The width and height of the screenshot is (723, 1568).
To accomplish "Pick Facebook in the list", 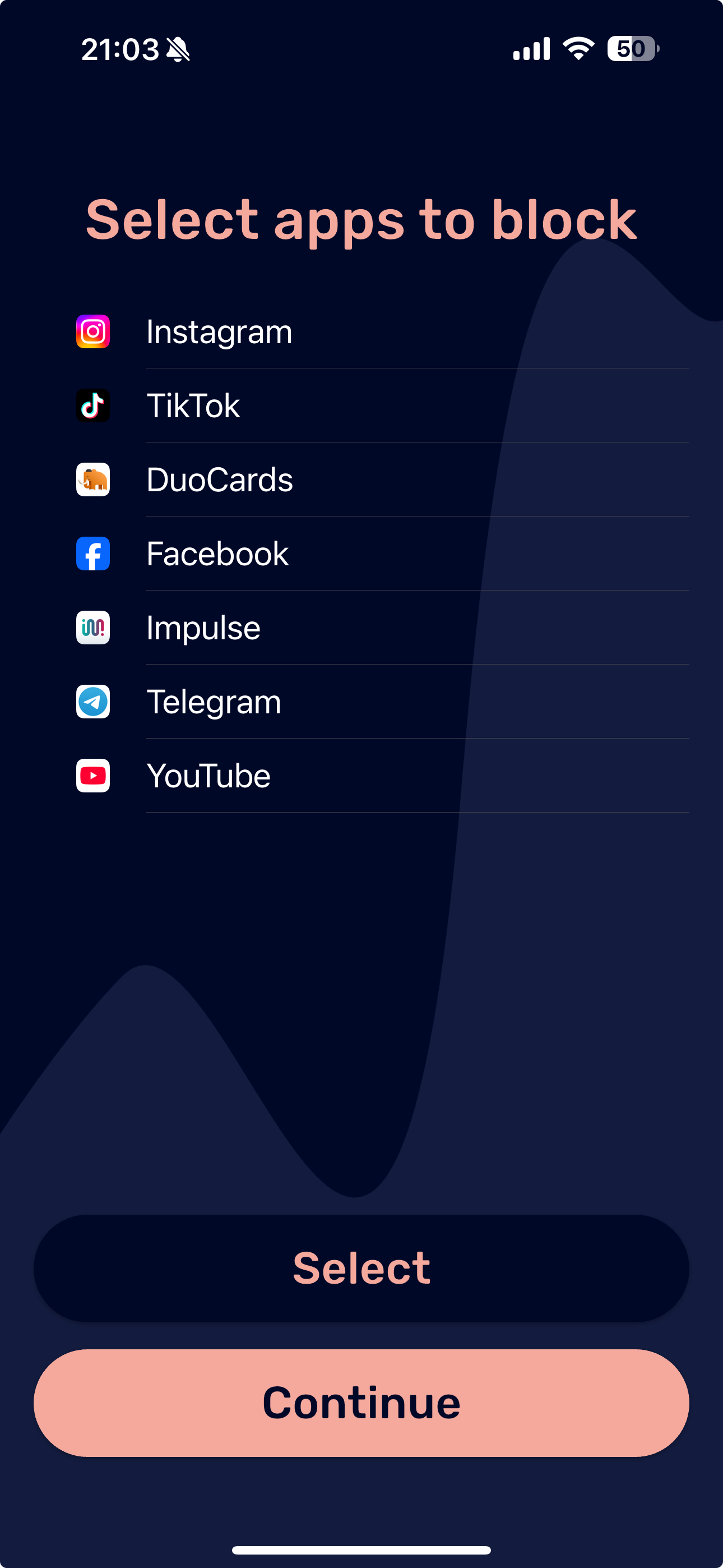I will pyautogui.click(x=217, y=554).
